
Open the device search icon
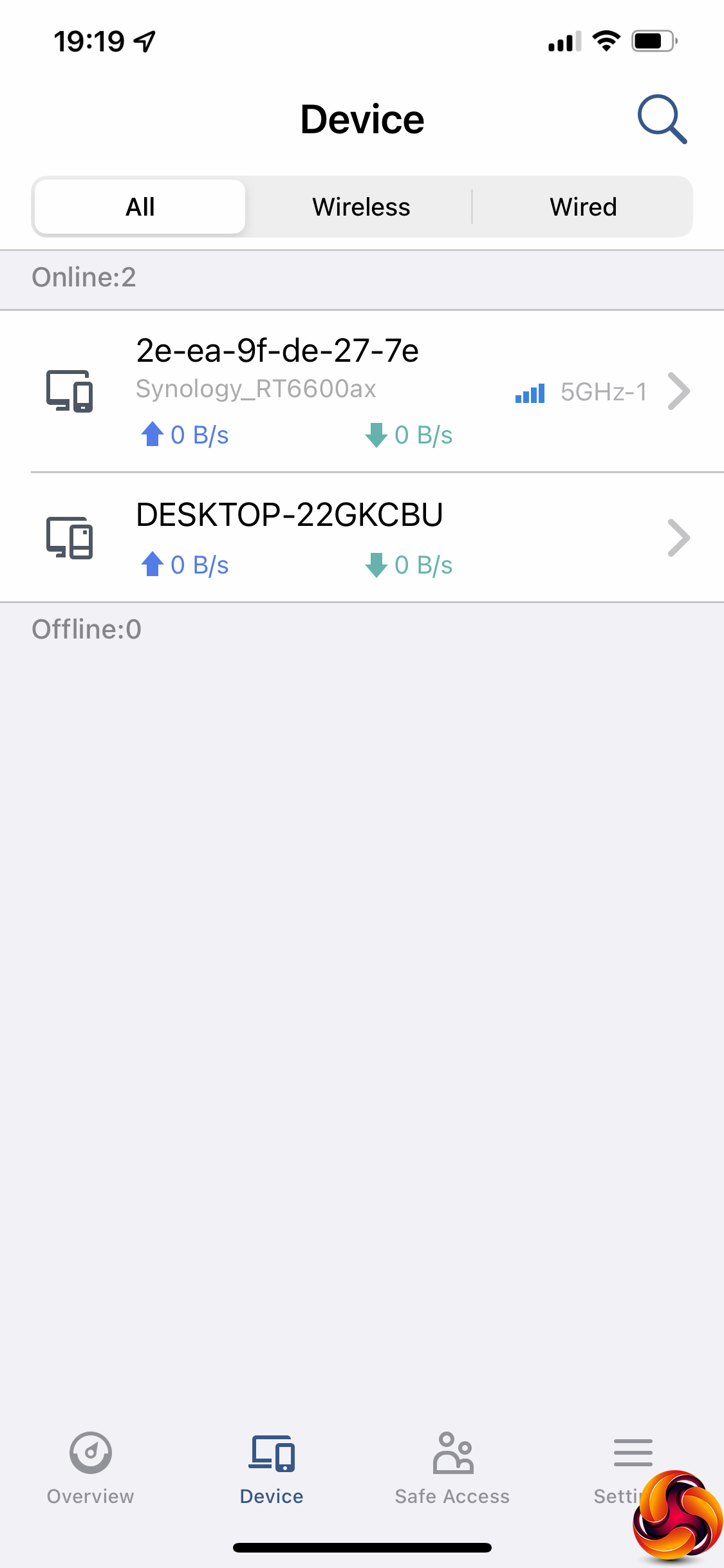pos(662,120)
